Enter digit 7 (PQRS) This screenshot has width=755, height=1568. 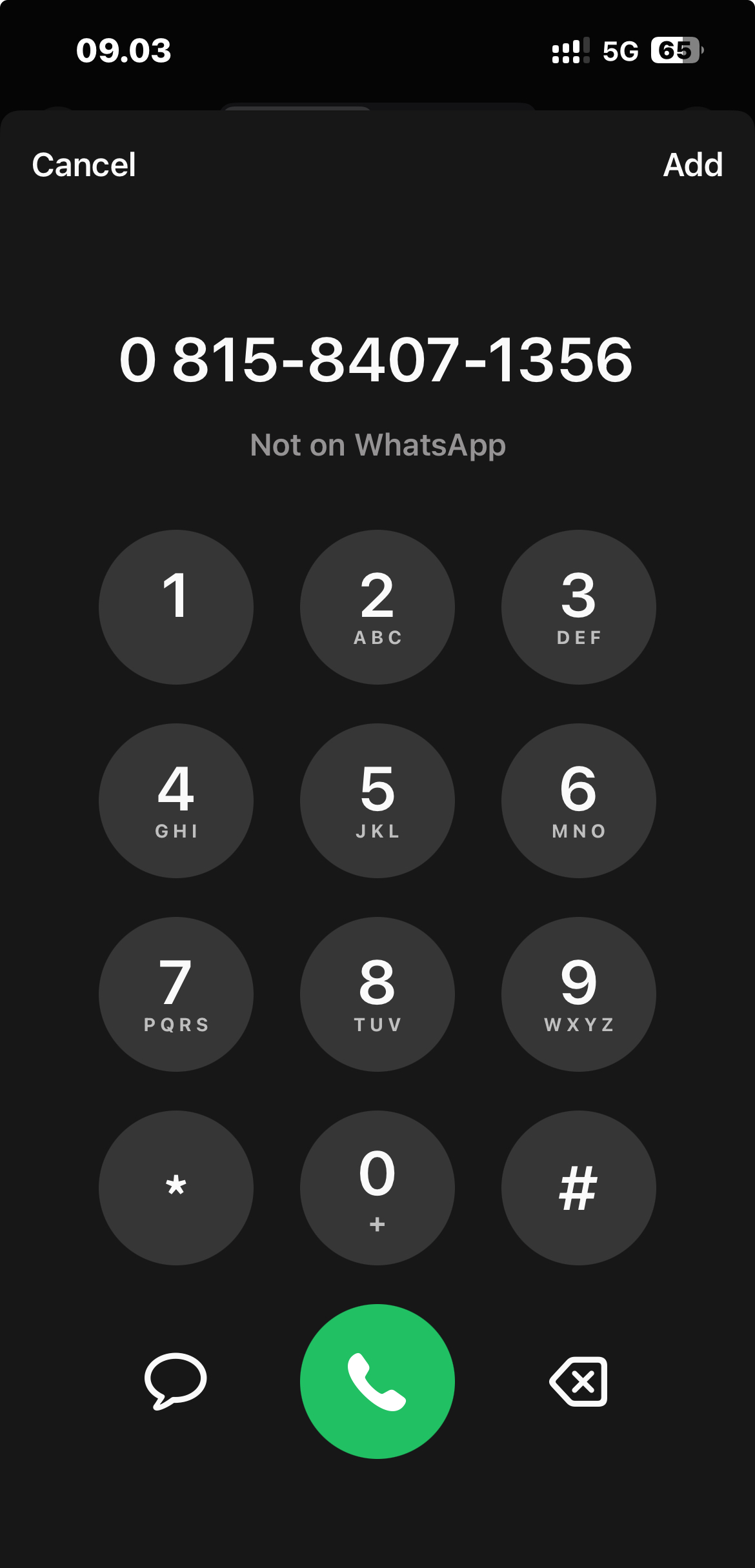[x=176, y=994]
